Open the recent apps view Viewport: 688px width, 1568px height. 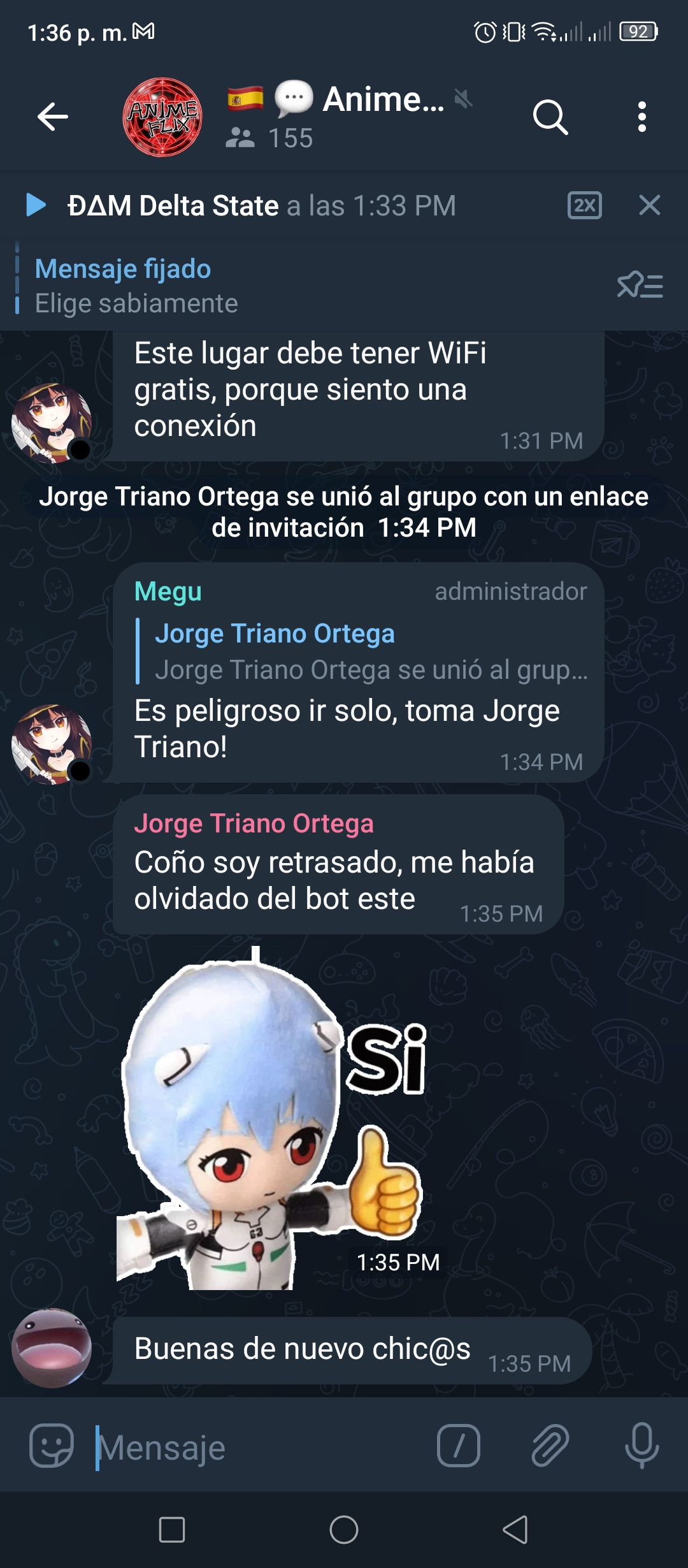(x=172, y=1530)
